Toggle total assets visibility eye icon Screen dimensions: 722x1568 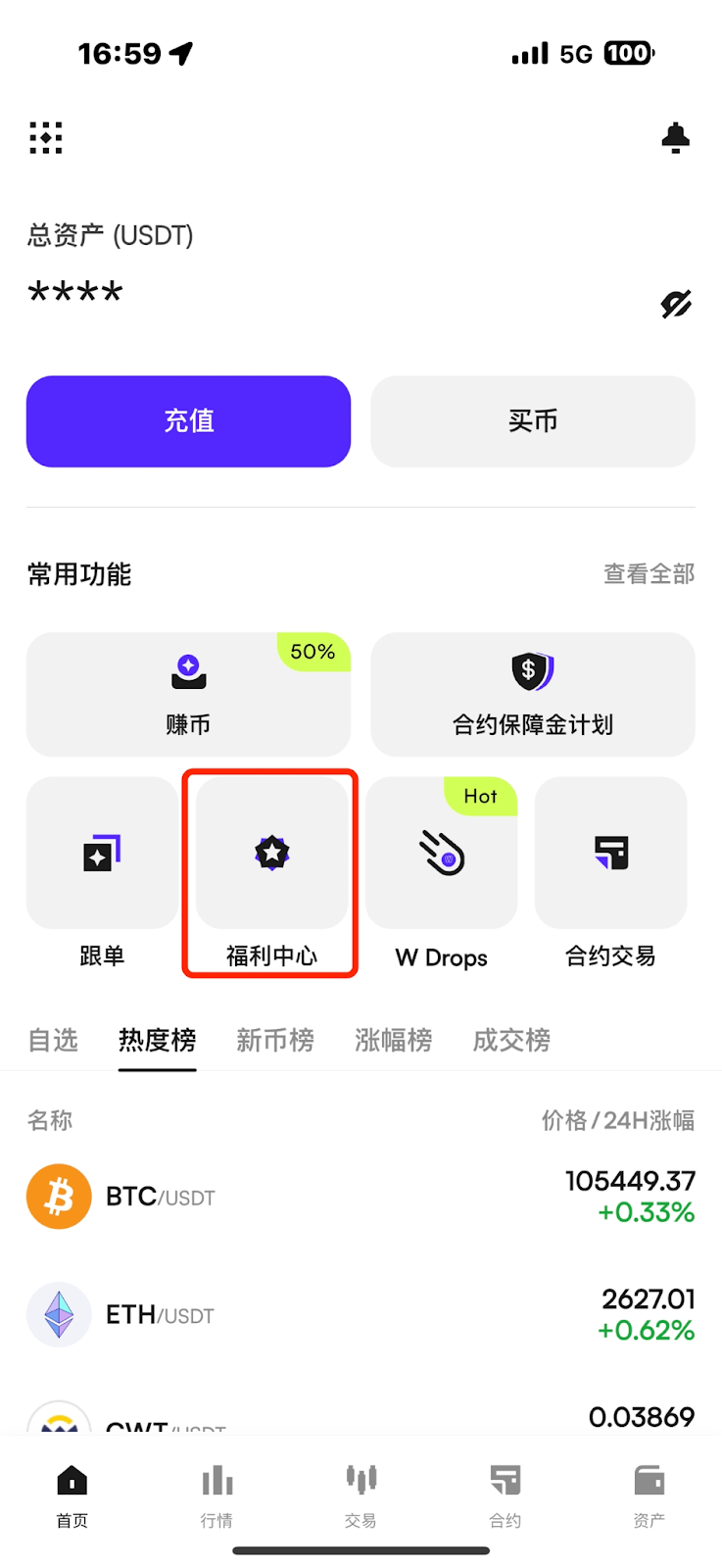click(676, 304)
